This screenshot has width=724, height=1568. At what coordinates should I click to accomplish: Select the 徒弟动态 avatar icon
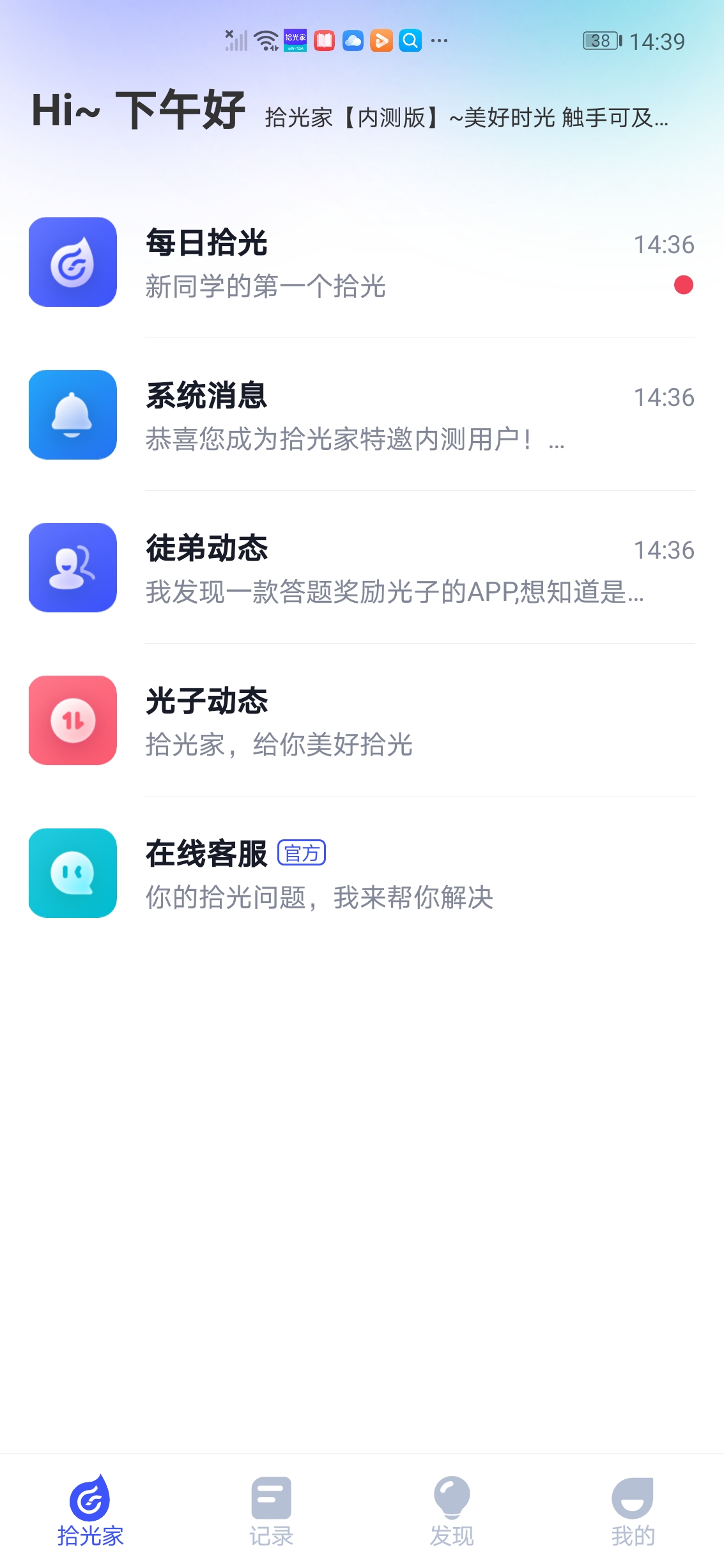coord(72,567)
